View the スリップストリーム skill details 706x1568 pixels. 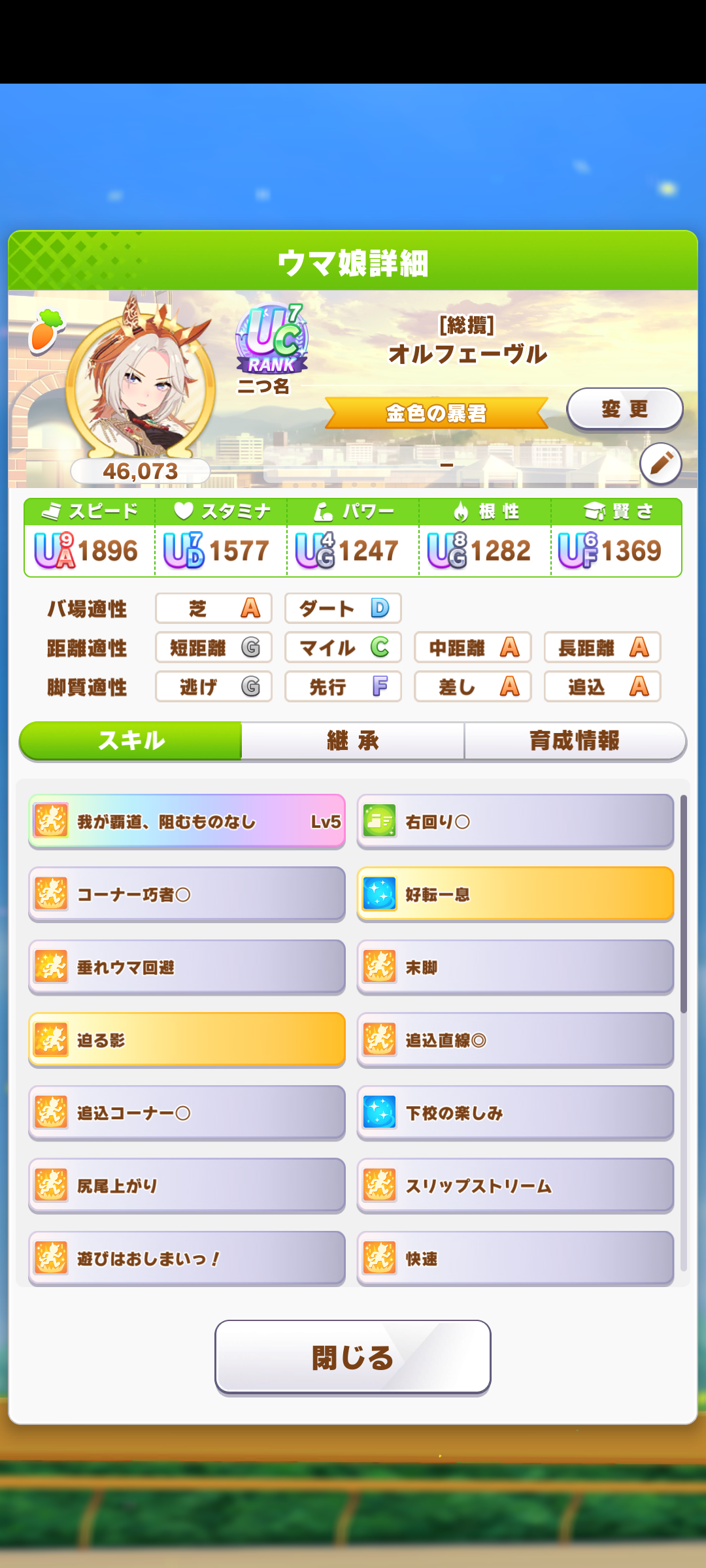(x=515, y=1185)
